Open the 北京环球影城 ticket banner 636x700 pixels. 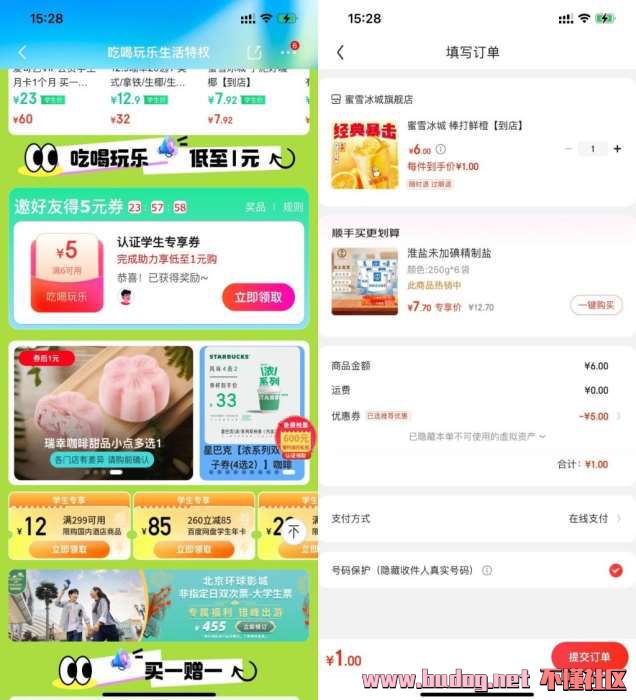pos(158,605)
